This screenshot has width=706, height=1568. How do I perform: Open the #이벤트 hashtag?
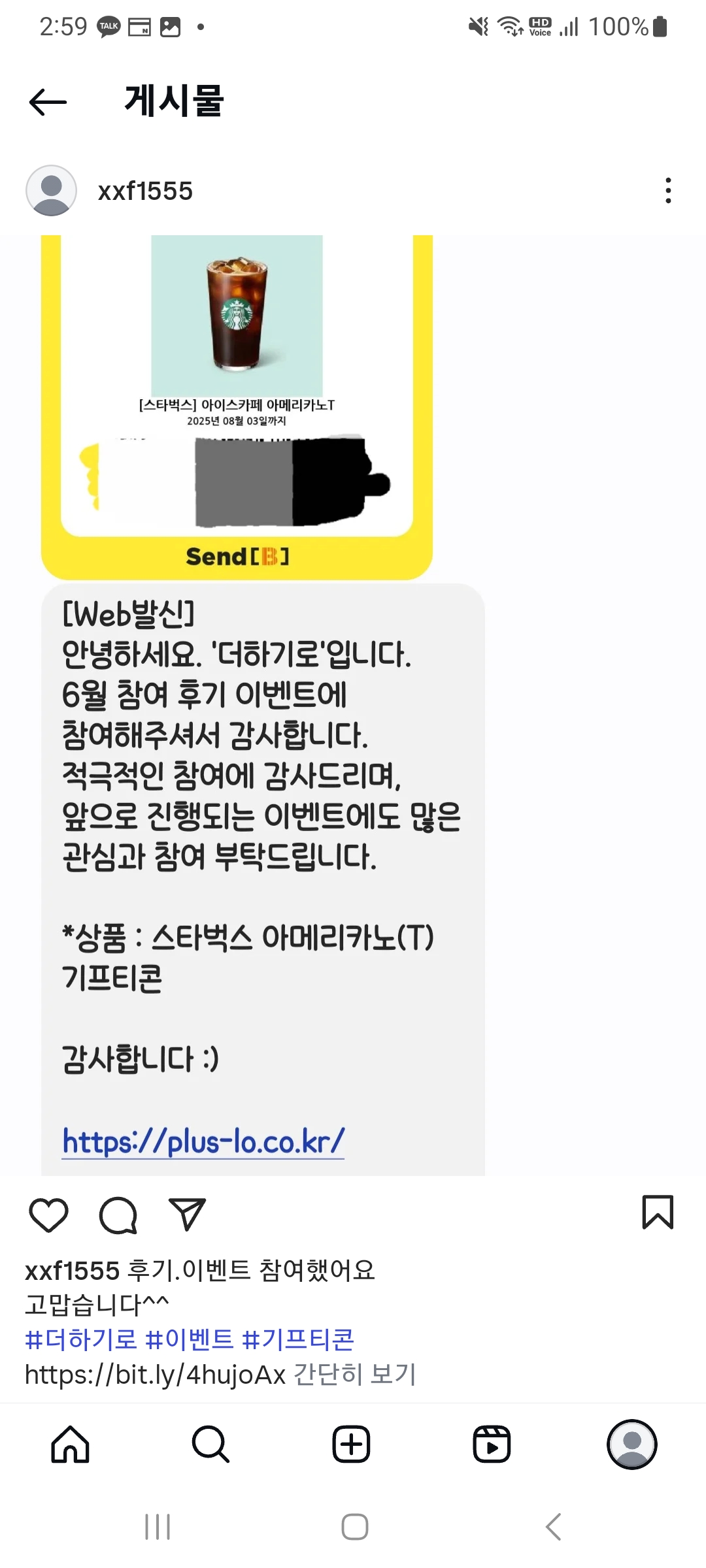point(190,1339)
